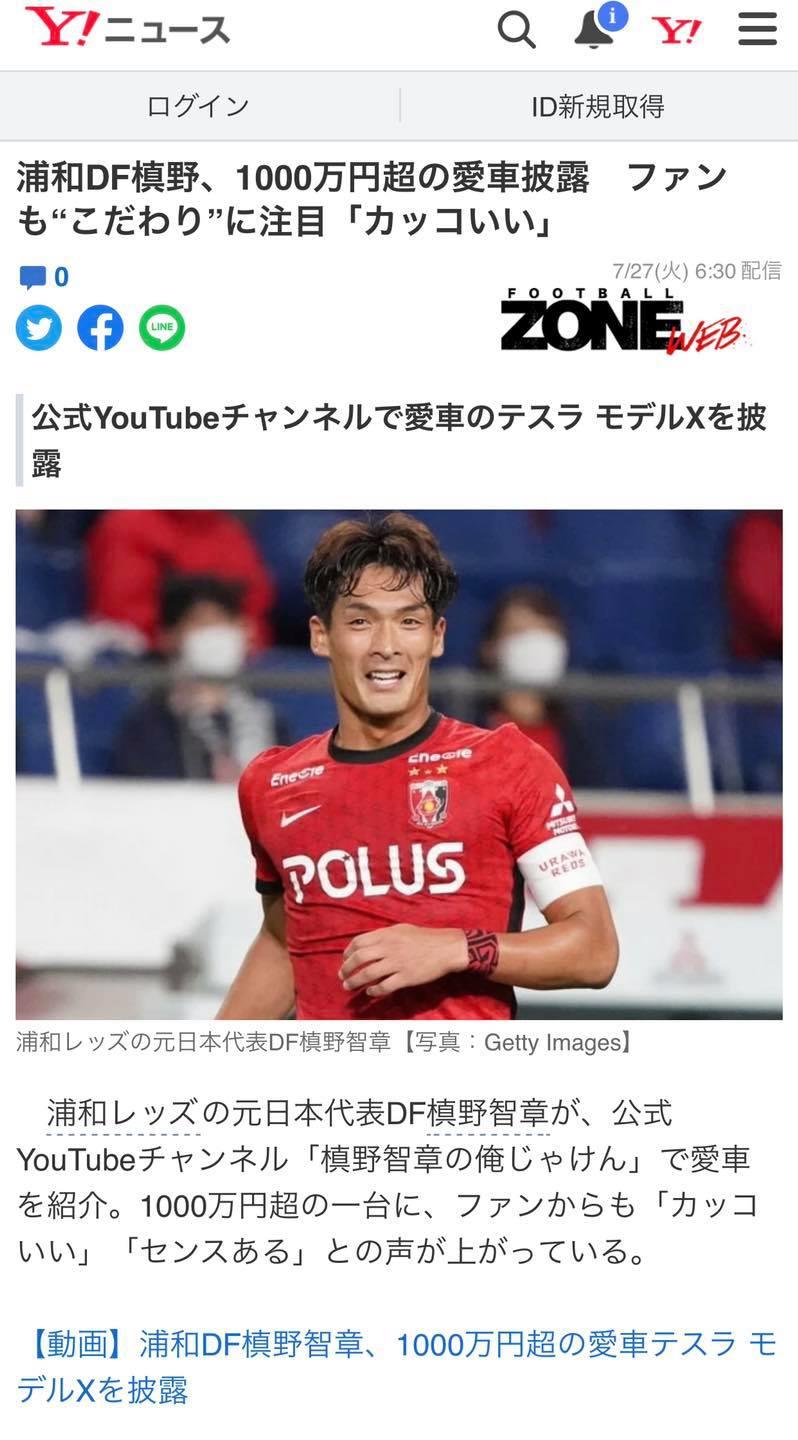Viewport: 798px width, 1440px height.
Task: Tap ID新規取得 to create account
Action: pyautogui.click(x=598, y=106)
